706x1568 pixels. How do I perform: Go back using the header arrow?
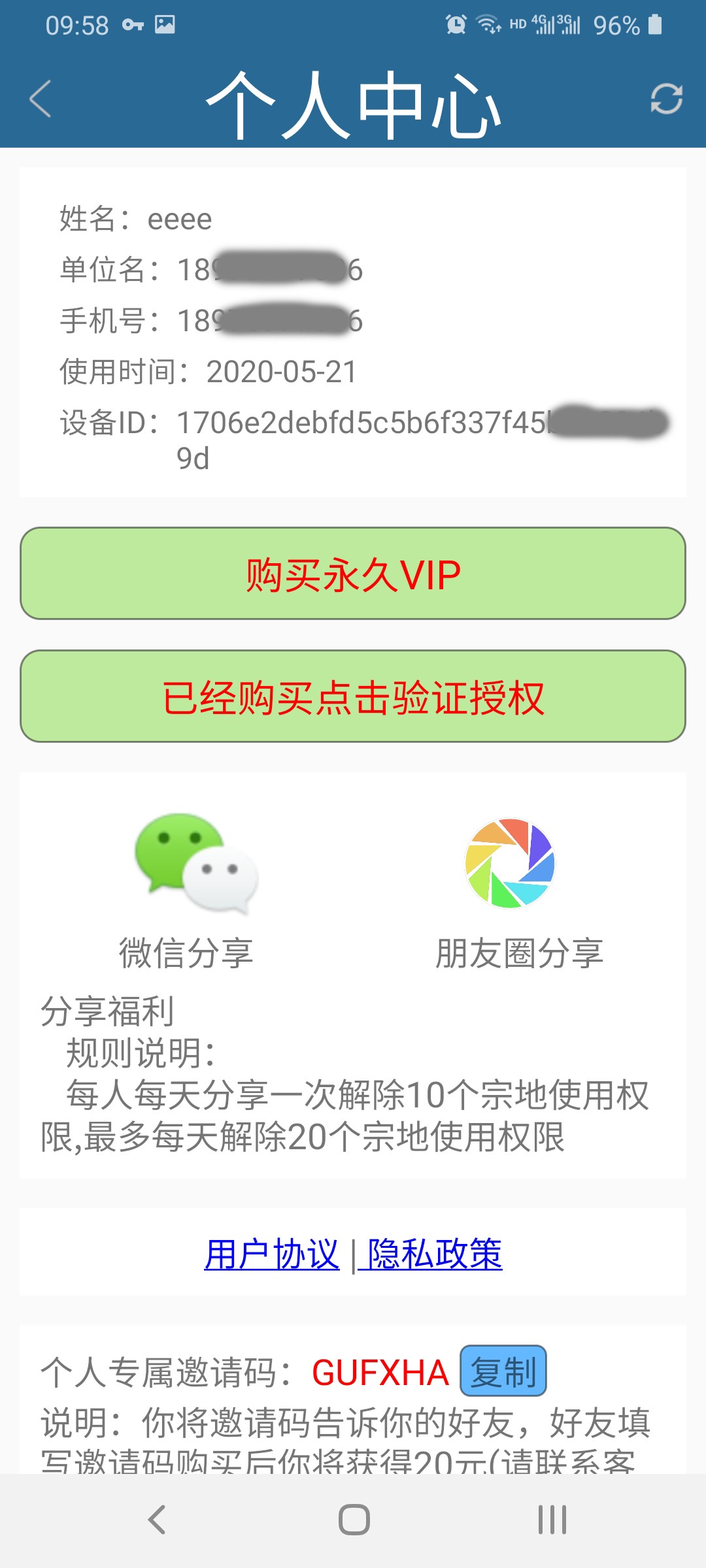point(41,99)
